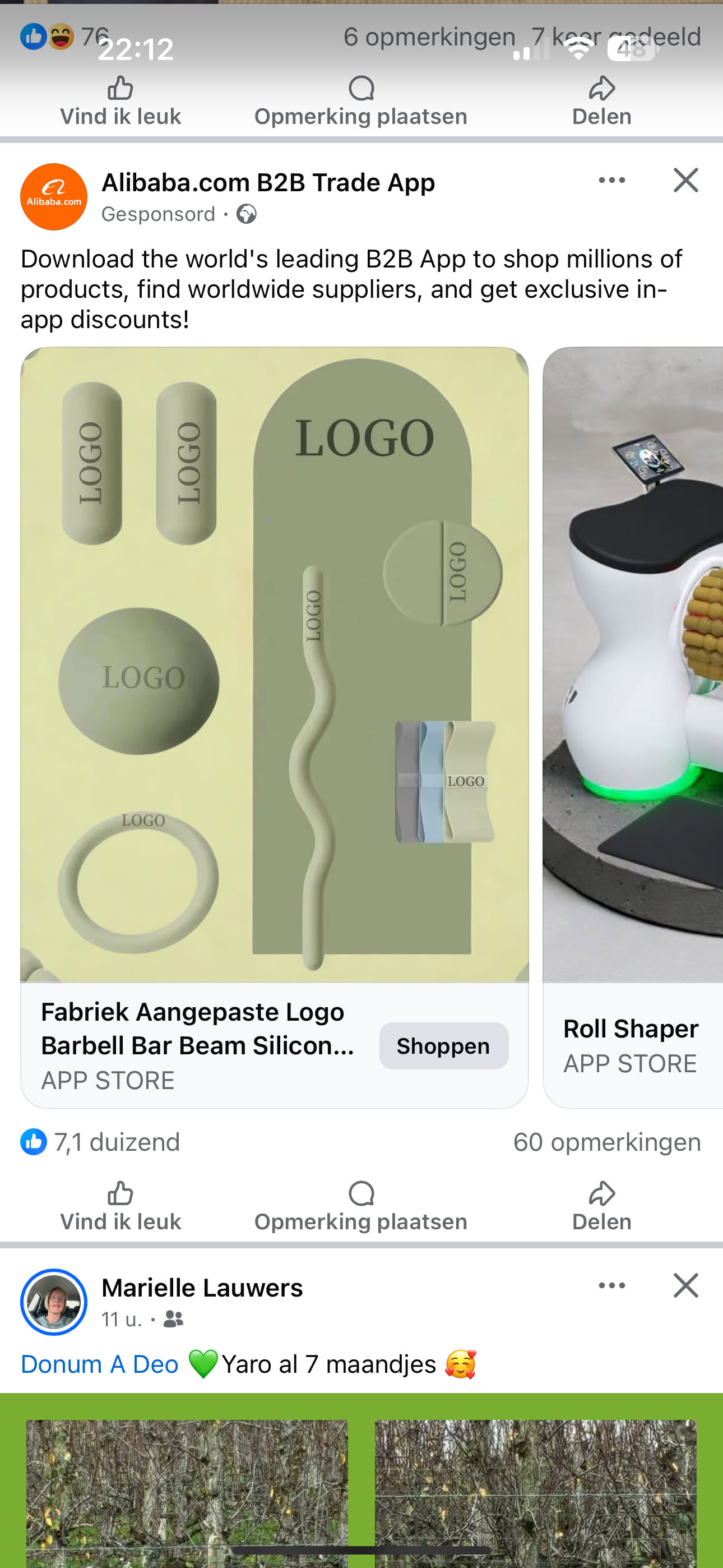This screenshot has width=723, height=1568.
Task: View the 60 opmerkingen on Alibaba post
Action: (x=607, y=1142)
